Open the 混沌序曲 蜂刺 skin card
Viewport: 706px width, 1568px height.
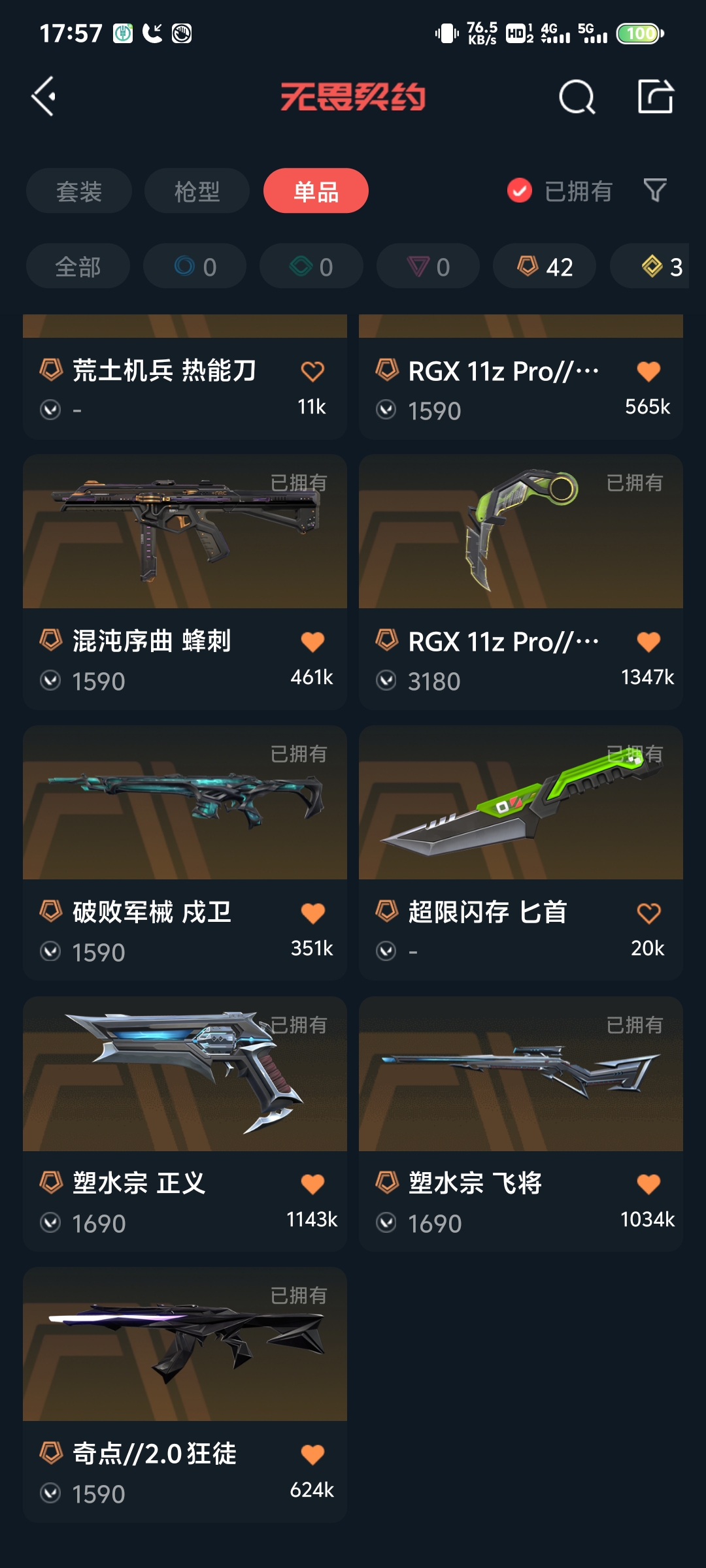coord(185,582)
